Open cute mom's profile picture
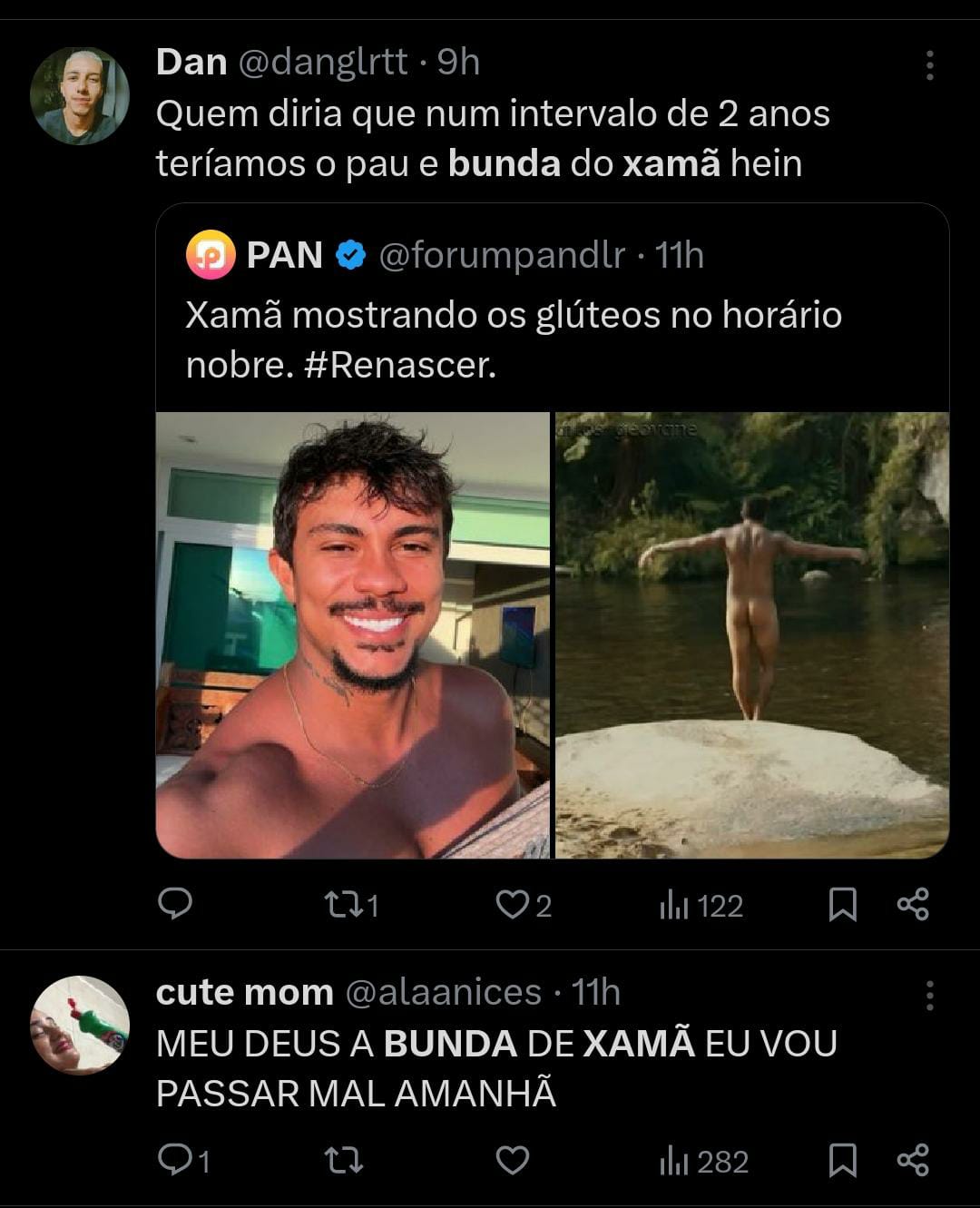980x1208 pixels. [80, 1025]
